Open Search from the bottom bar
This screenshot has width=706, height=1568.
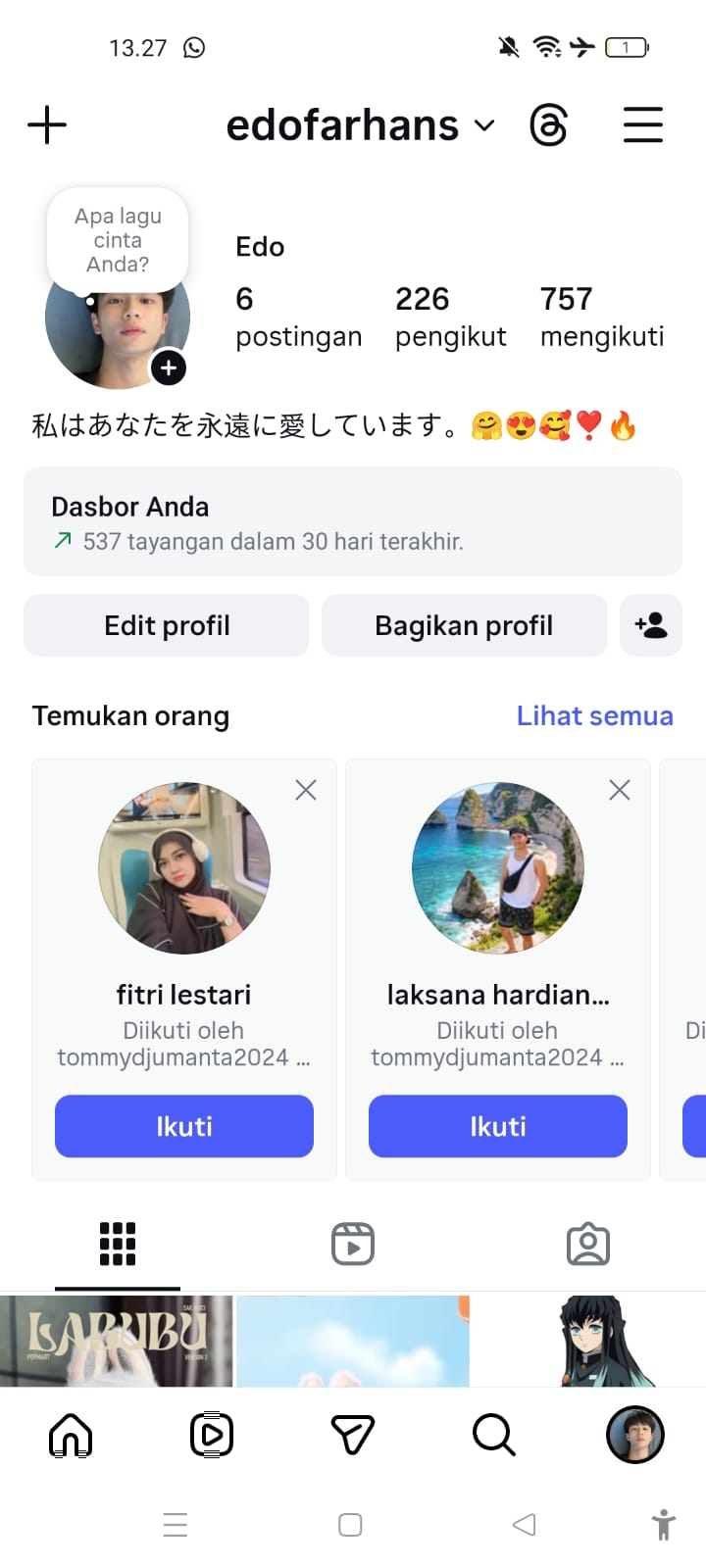493,1436
